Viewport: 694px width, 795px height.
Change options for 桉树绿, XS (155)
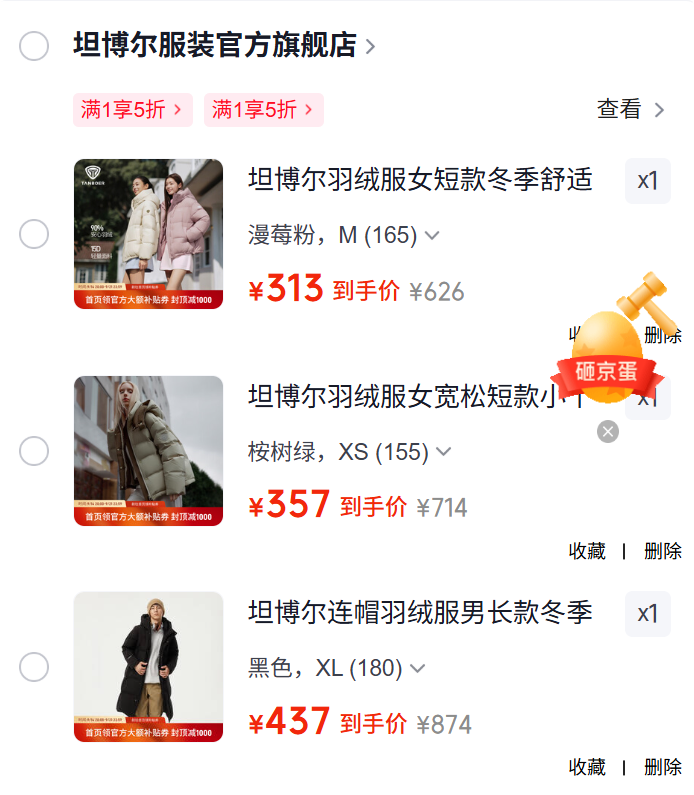(x=349, y=452)
